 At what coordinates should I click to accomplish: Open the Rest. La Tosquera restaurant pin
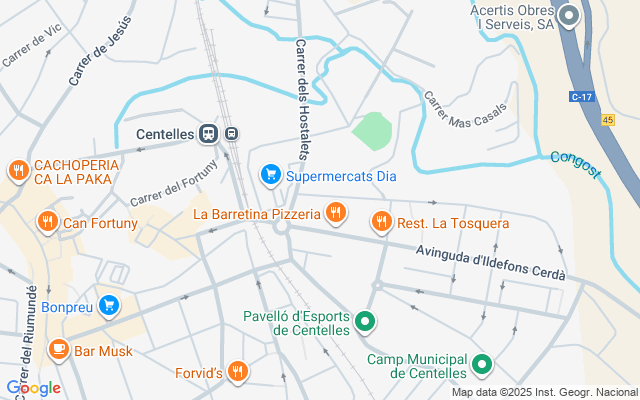click(381, 222)
